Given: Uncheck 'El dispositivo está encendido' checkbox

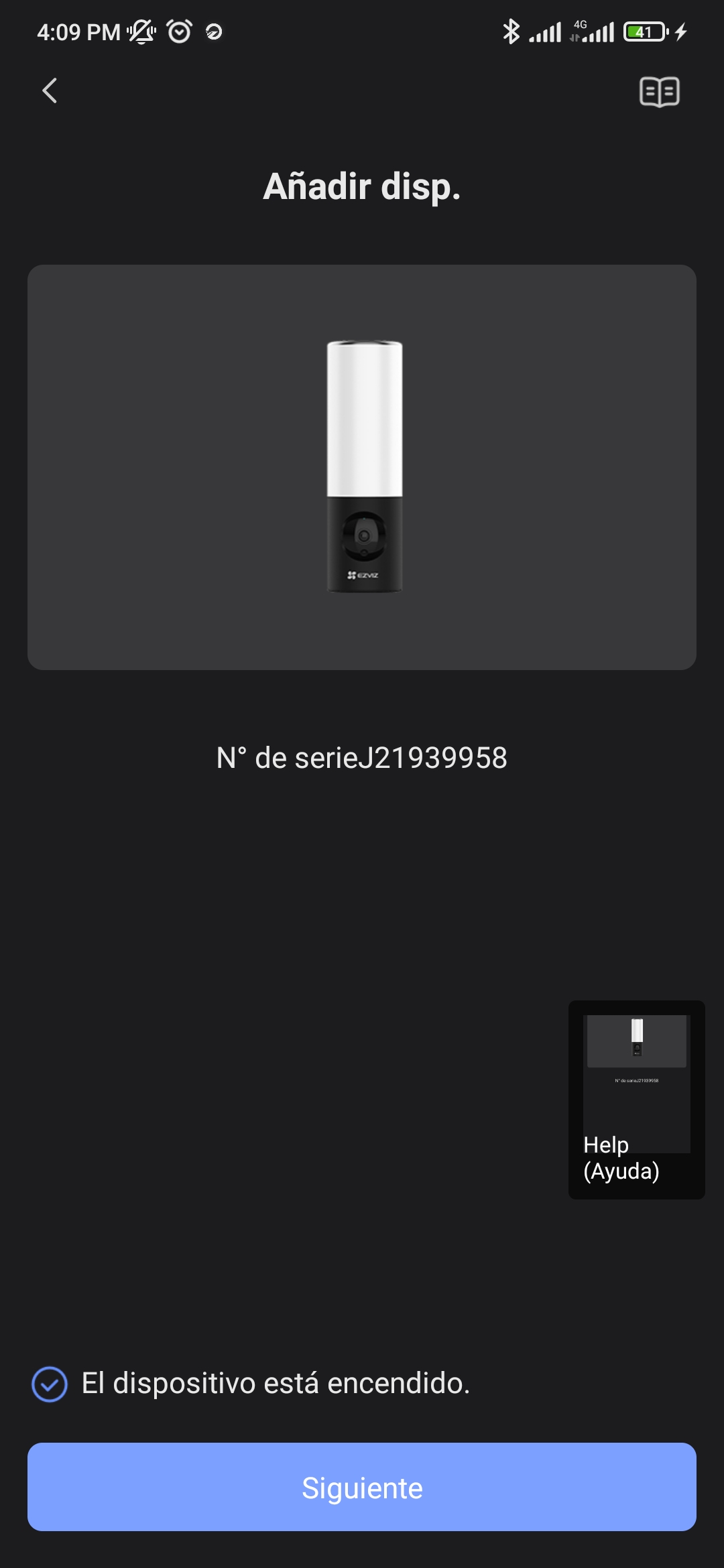Looking at the screenshot, I should coord(50,1384).
